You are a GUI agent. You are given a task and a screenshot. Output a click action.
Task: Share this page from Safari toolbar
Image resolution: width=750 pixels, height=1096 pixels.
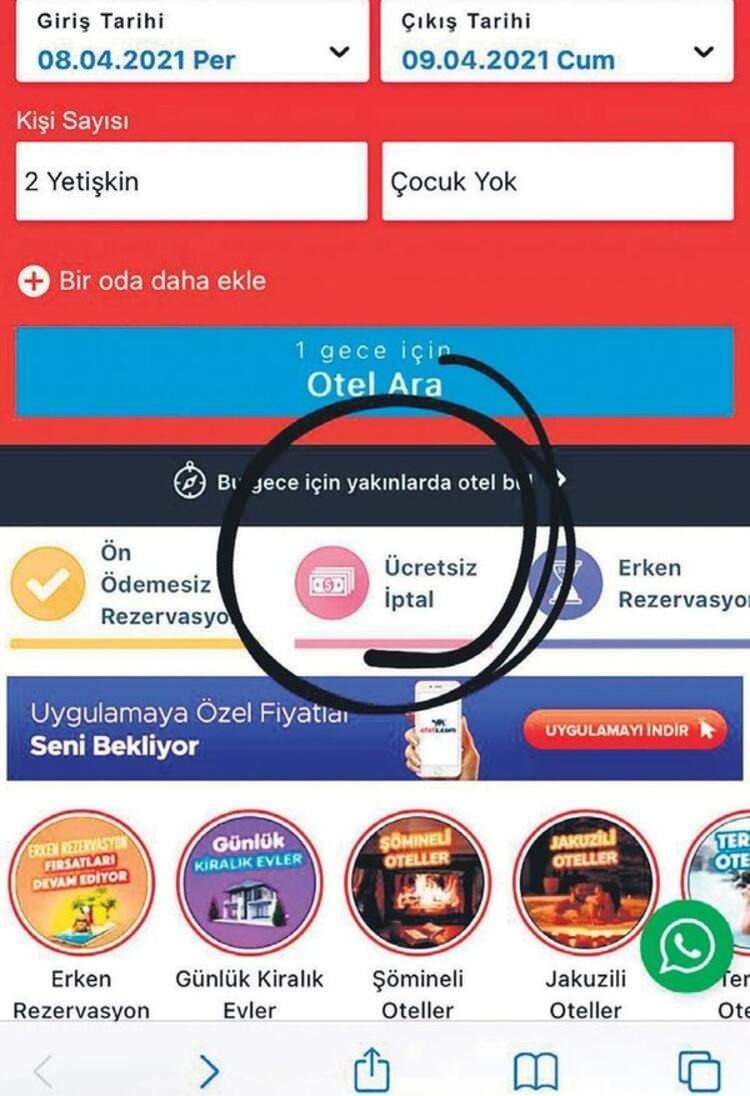click(x=372, y=1070)
